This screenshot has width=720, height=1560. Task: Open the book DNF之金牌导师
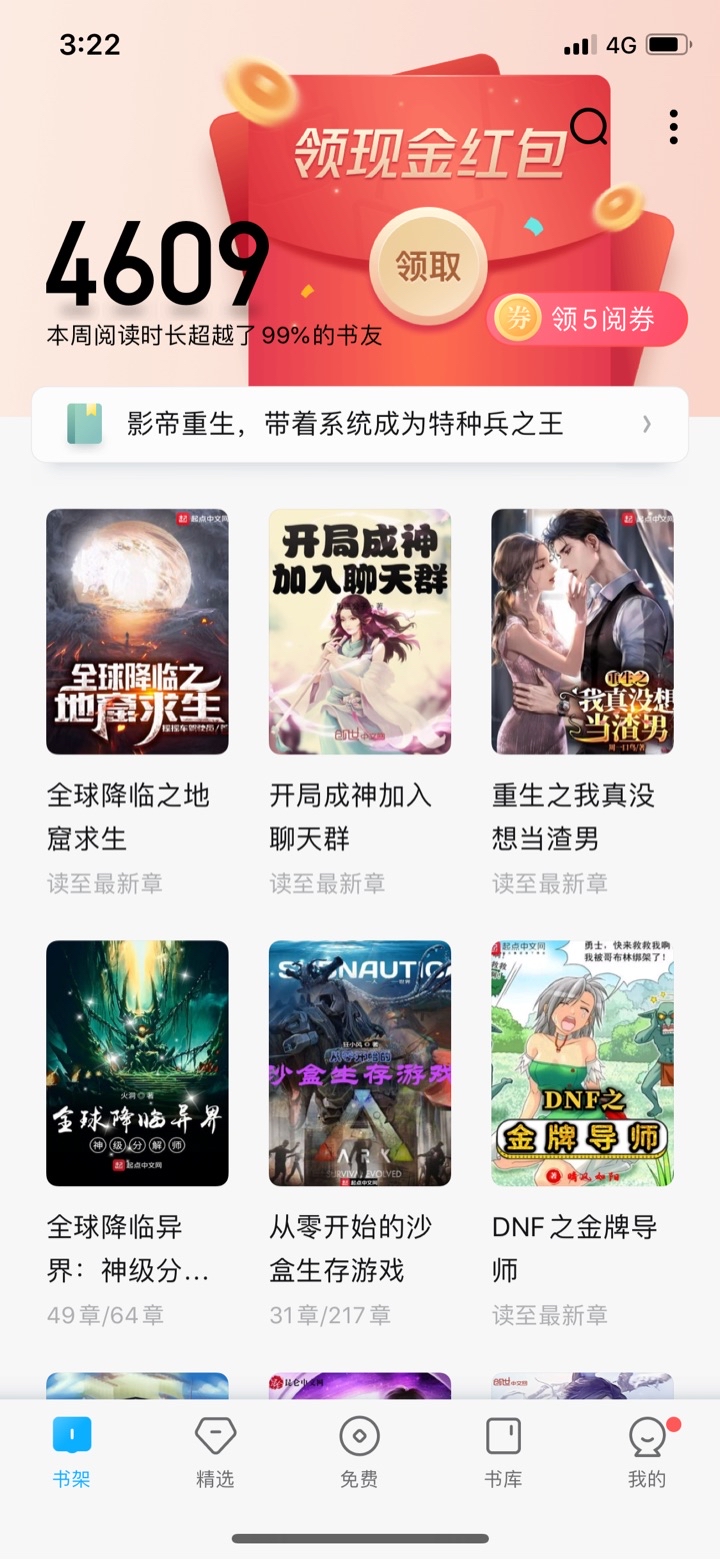582,1063
